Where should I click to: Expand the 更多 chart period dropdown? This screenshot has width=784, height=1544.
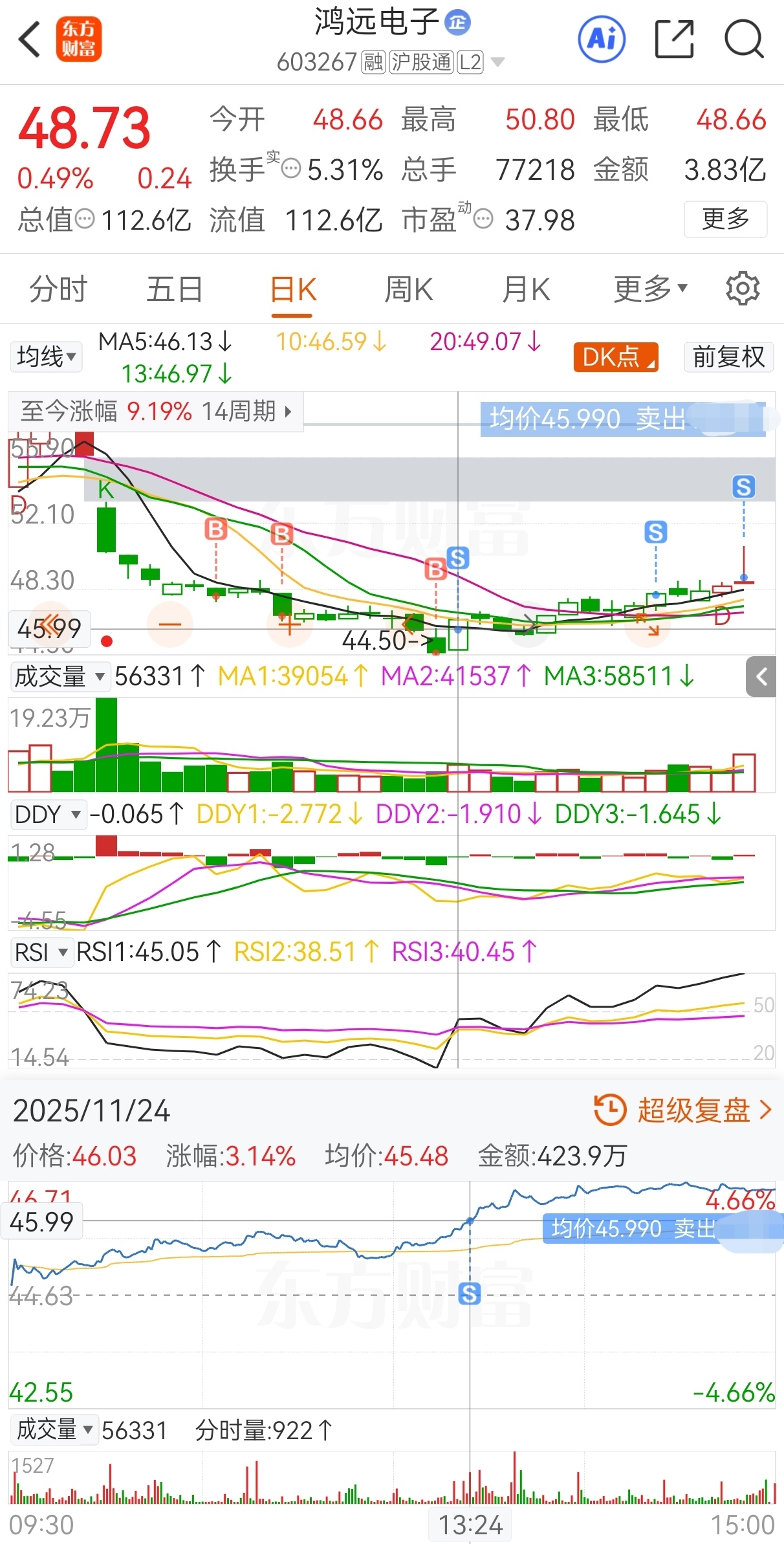click(x=650, y=289)
